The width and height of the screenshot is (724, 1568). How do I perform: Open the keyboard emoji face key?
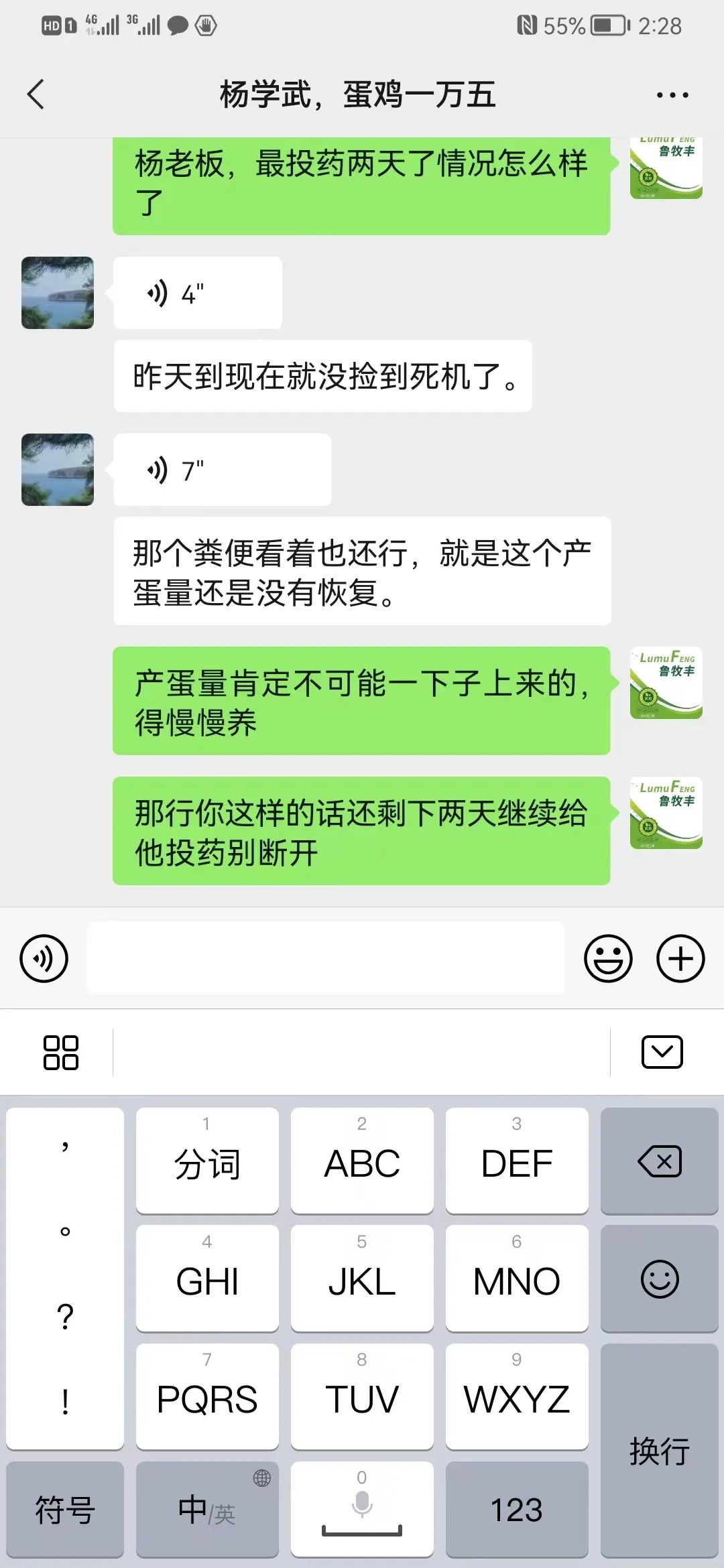coord(659,1279)
